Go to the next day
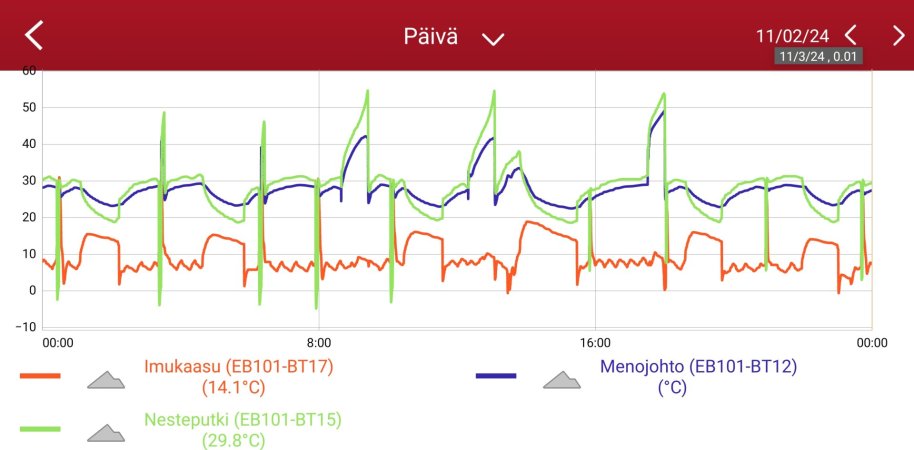Image resolution: width=914 pixels, height=450 pixels. 897,35
